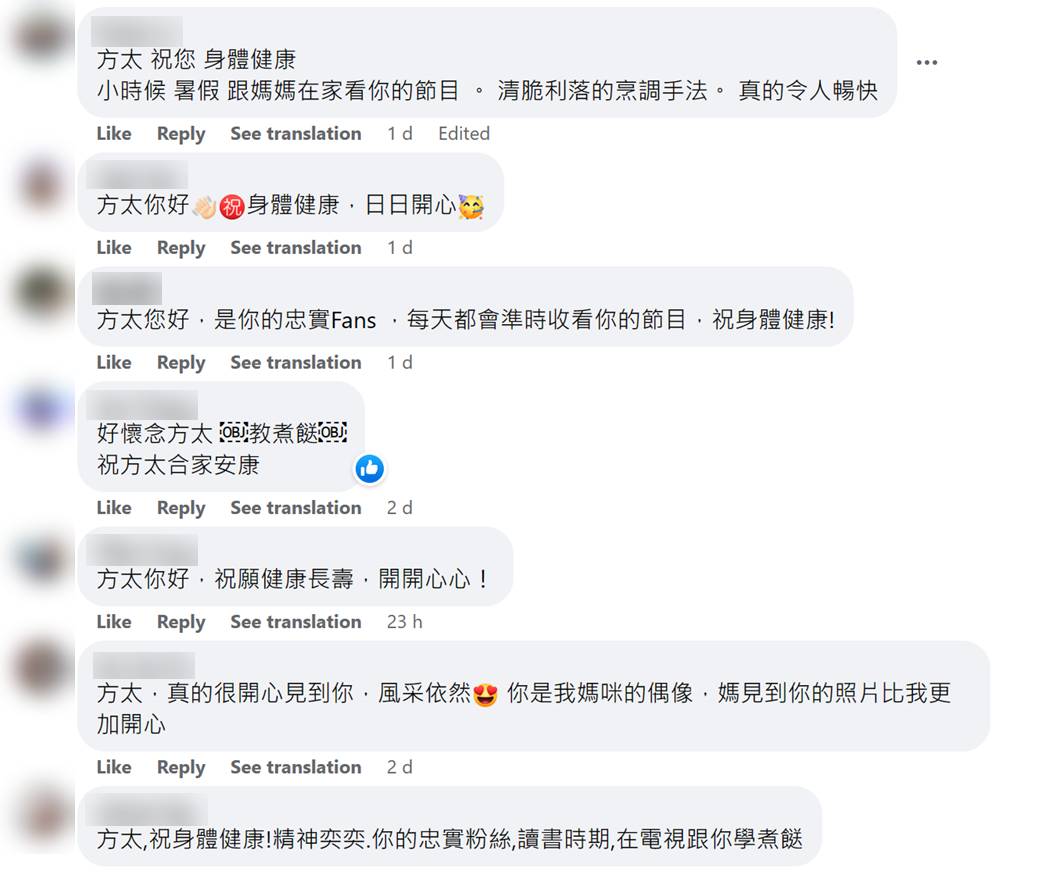See translation of 祝願健康長壽 comment
Screen dimensions: 1049x875
point(295,622)
